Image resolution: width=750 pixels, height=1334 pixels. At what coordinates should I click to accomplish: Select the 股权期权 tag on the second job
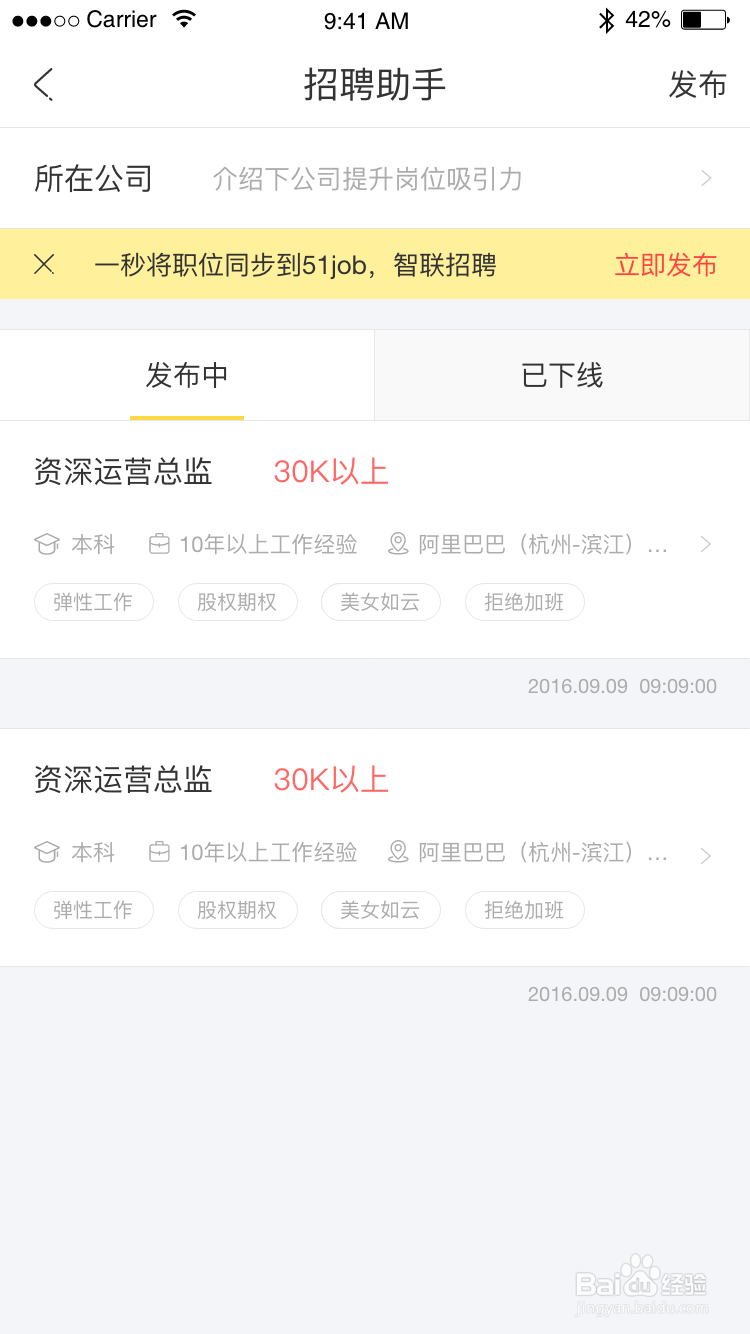point(238,910)
